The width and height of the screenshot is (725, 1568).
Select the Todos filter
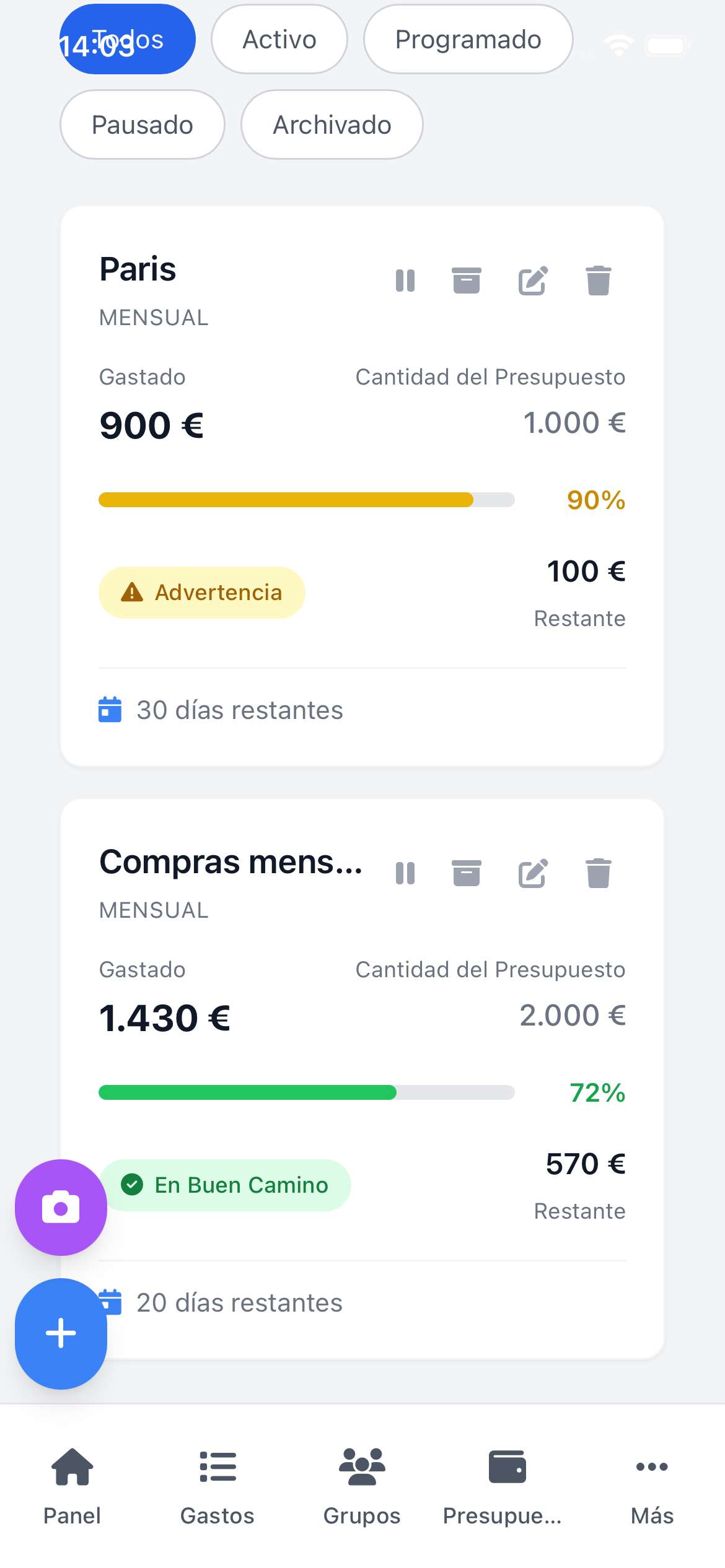click(126, 39)
